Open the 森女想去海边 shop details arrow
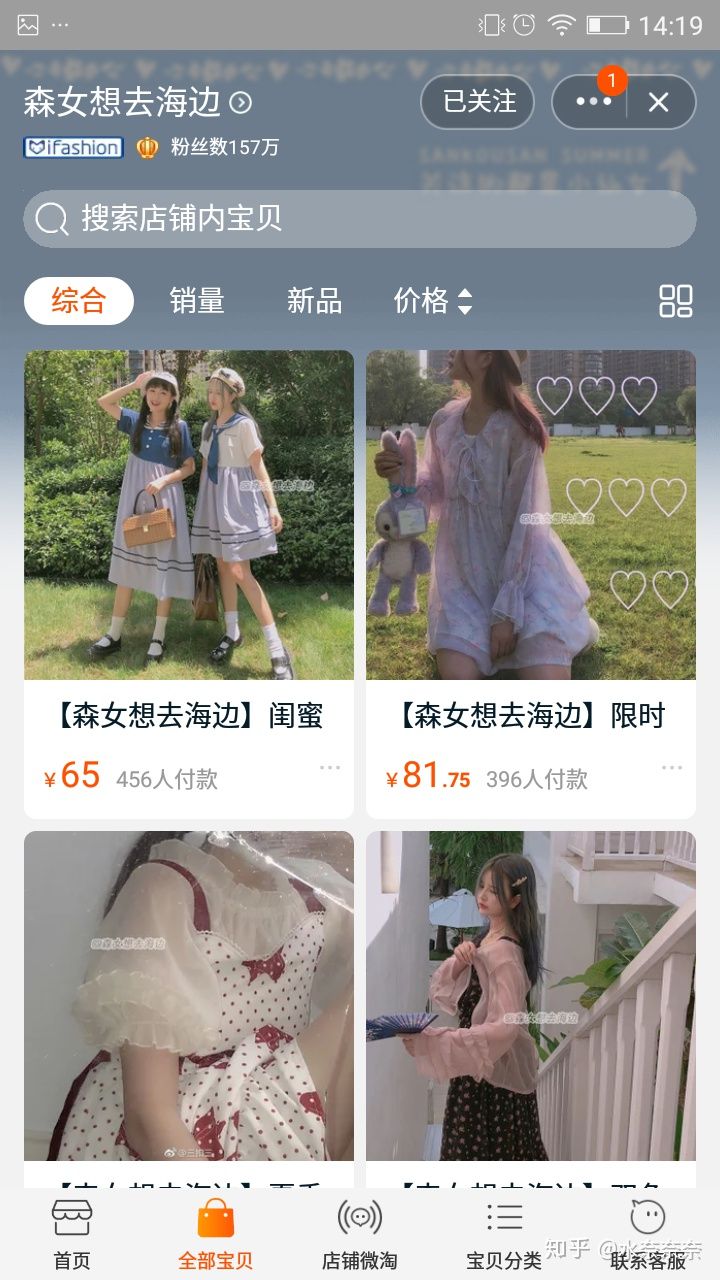 (241, 102)
